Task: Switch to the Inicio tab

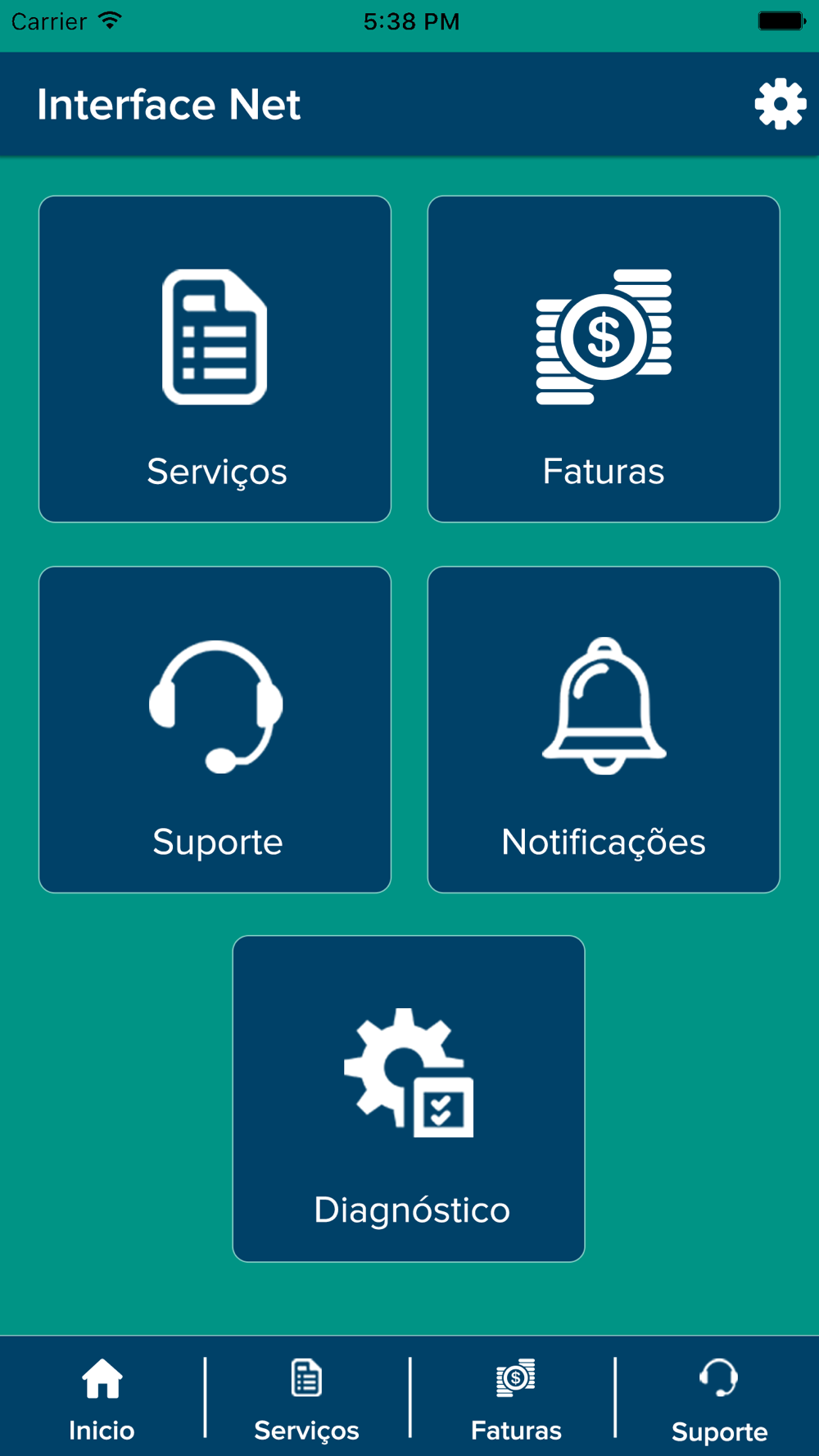Action: pyautogui.click(x=102, y=1399)
